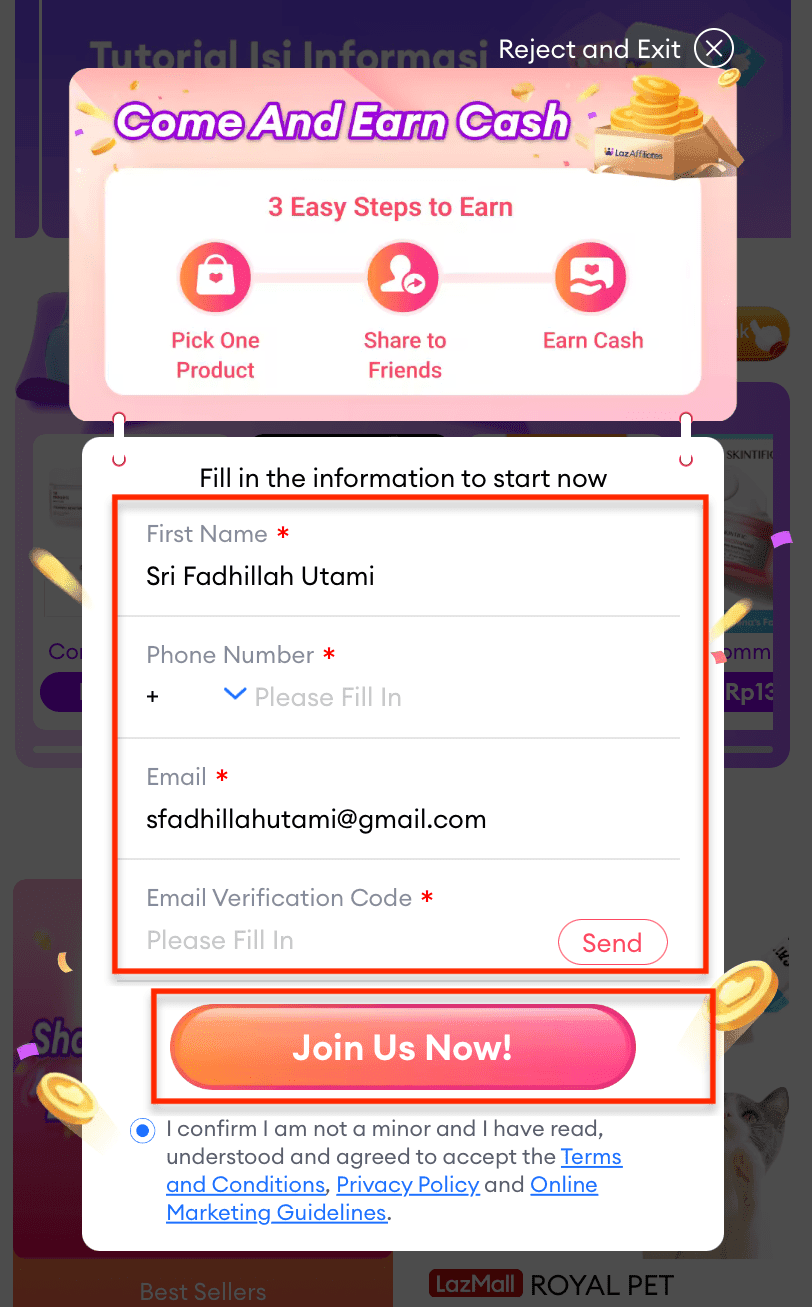
Task: Open the phone country code dropdown
Action: [235, 695]
